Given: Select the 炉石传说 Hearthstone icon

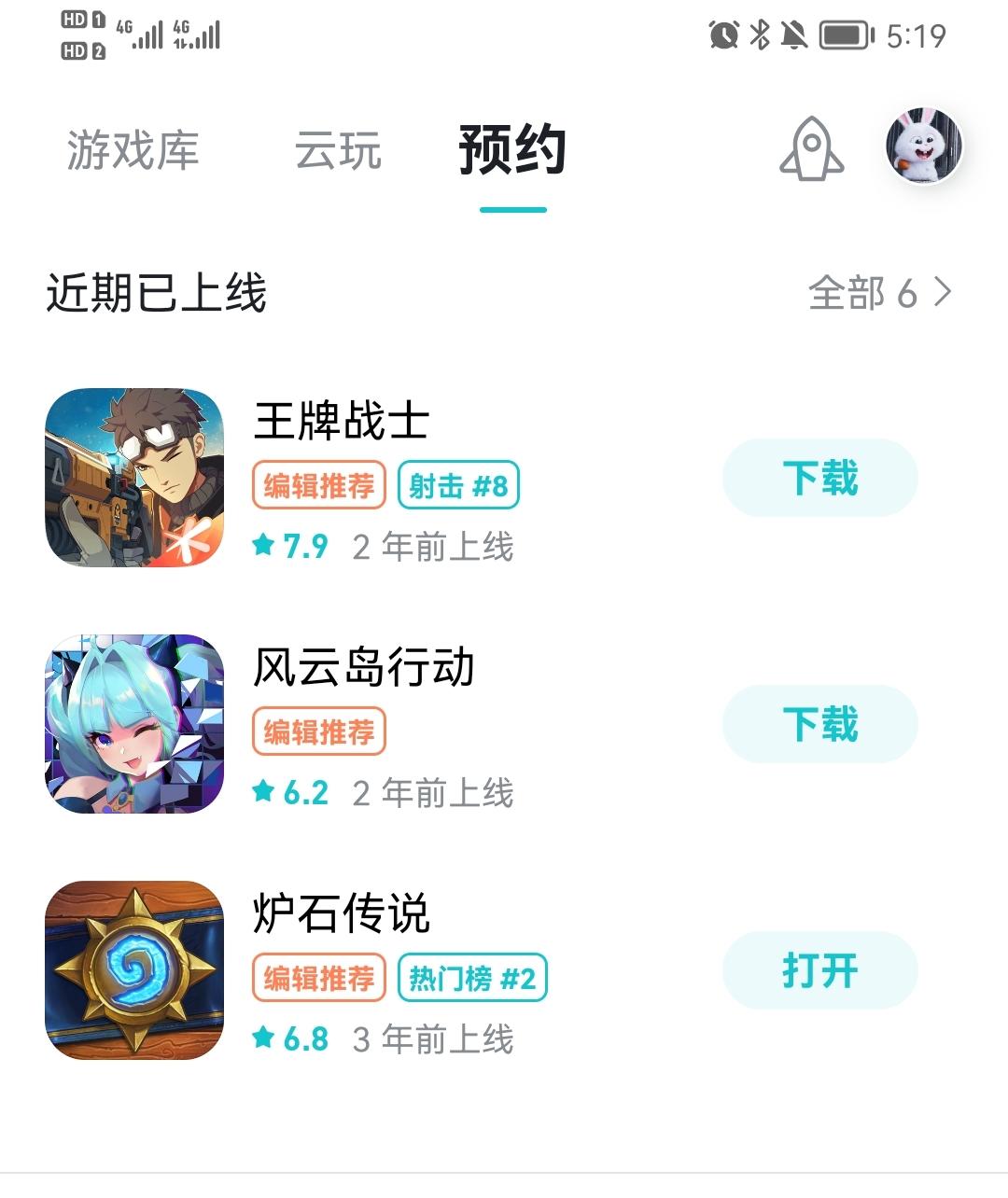Looking at the screenshot, I should click(135, 970).
